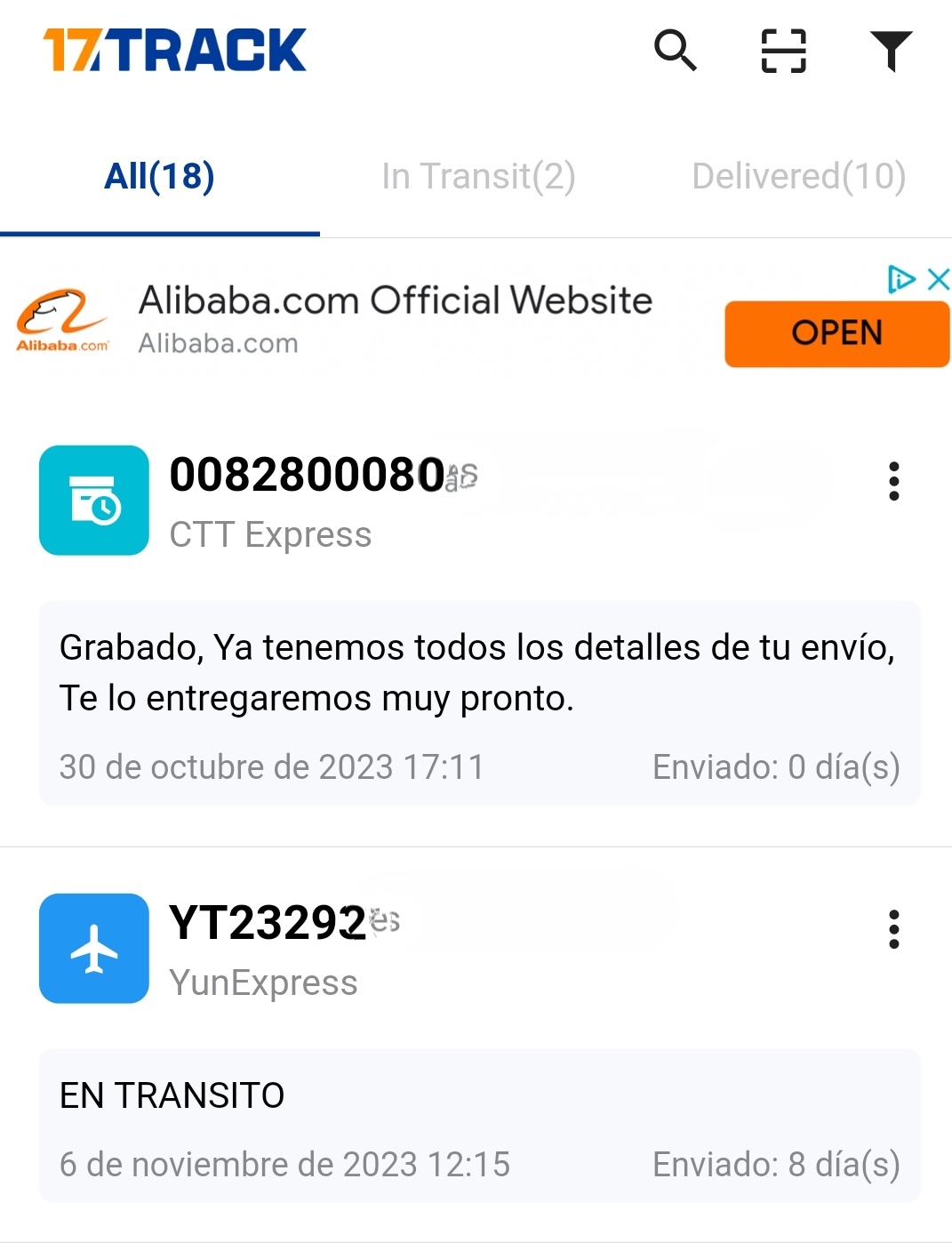Switch to the In Transit(2) tab
The image size is (952, 1243).
point(478,176)
